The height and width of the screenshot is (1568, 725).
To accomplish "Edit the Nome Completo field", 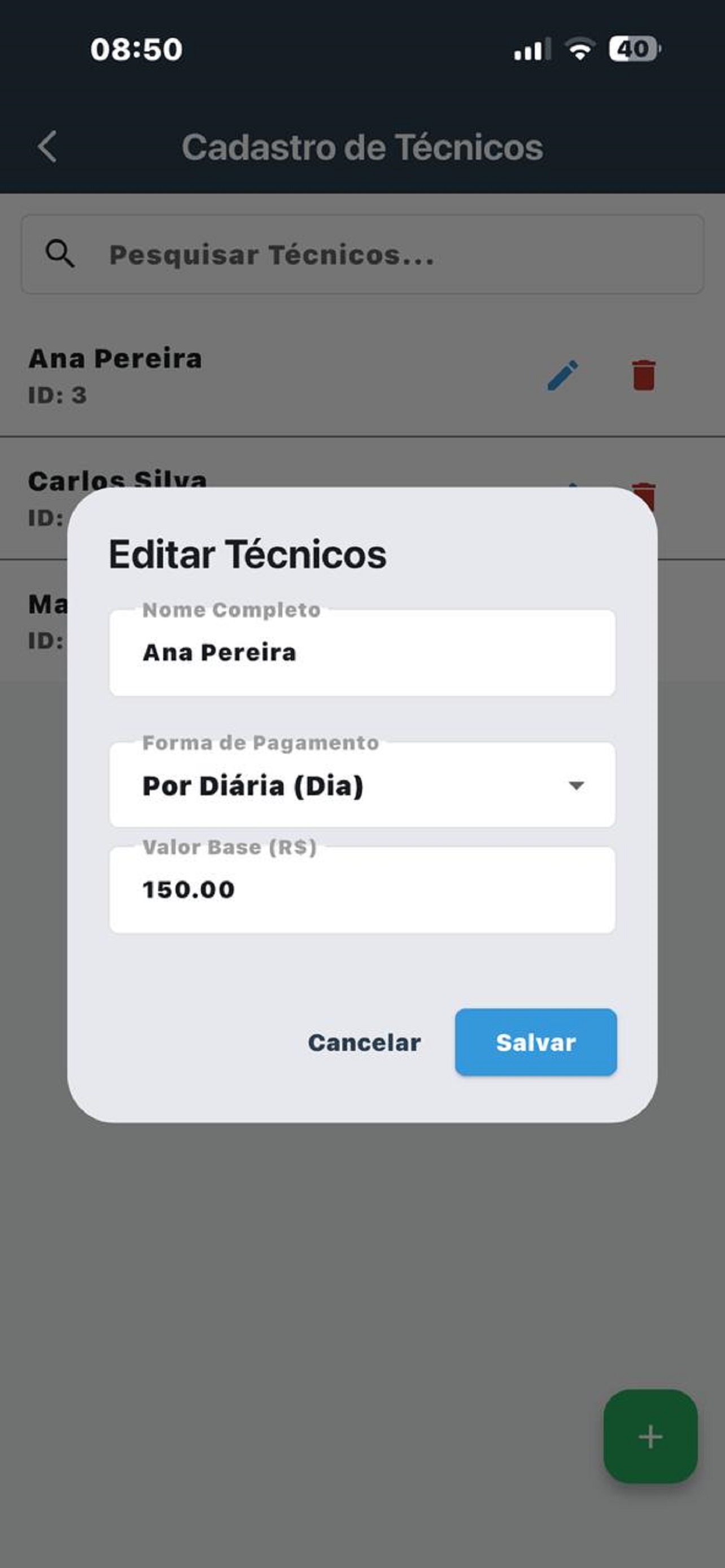I will point(362,653).
